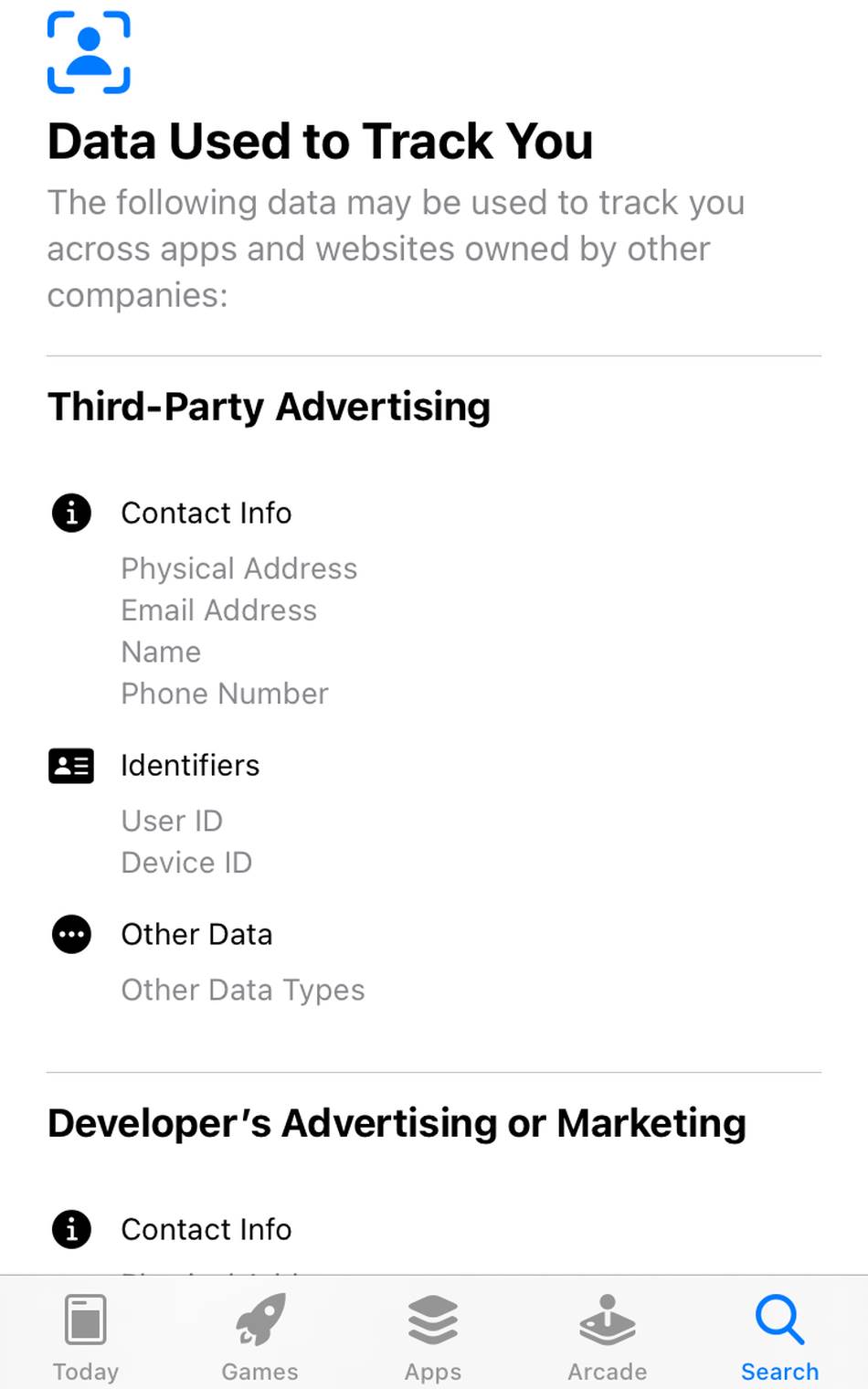Click the Developer's Advertising or Marketing heading

(397, 1123)
